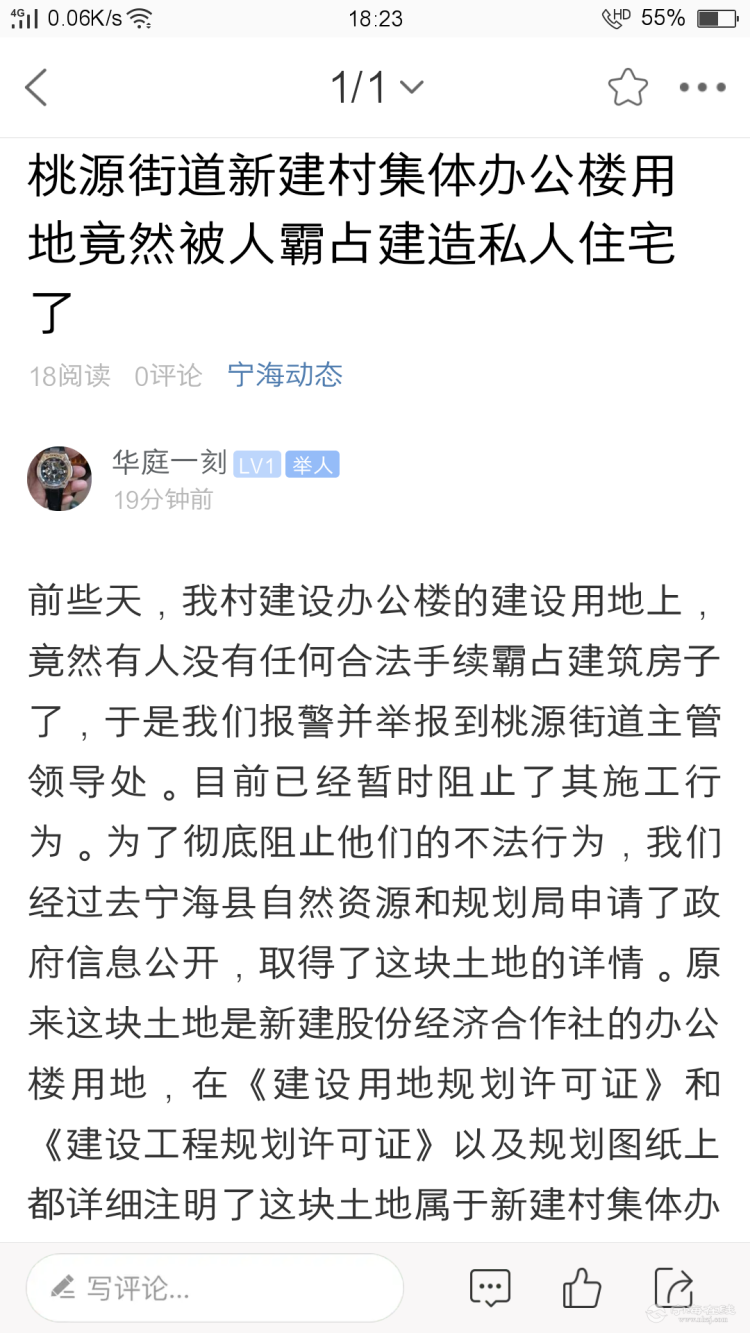This screenshot has width=750, height=1333.
Task: Open the 宁海动态 section link
Action: [x=285, y=375]
